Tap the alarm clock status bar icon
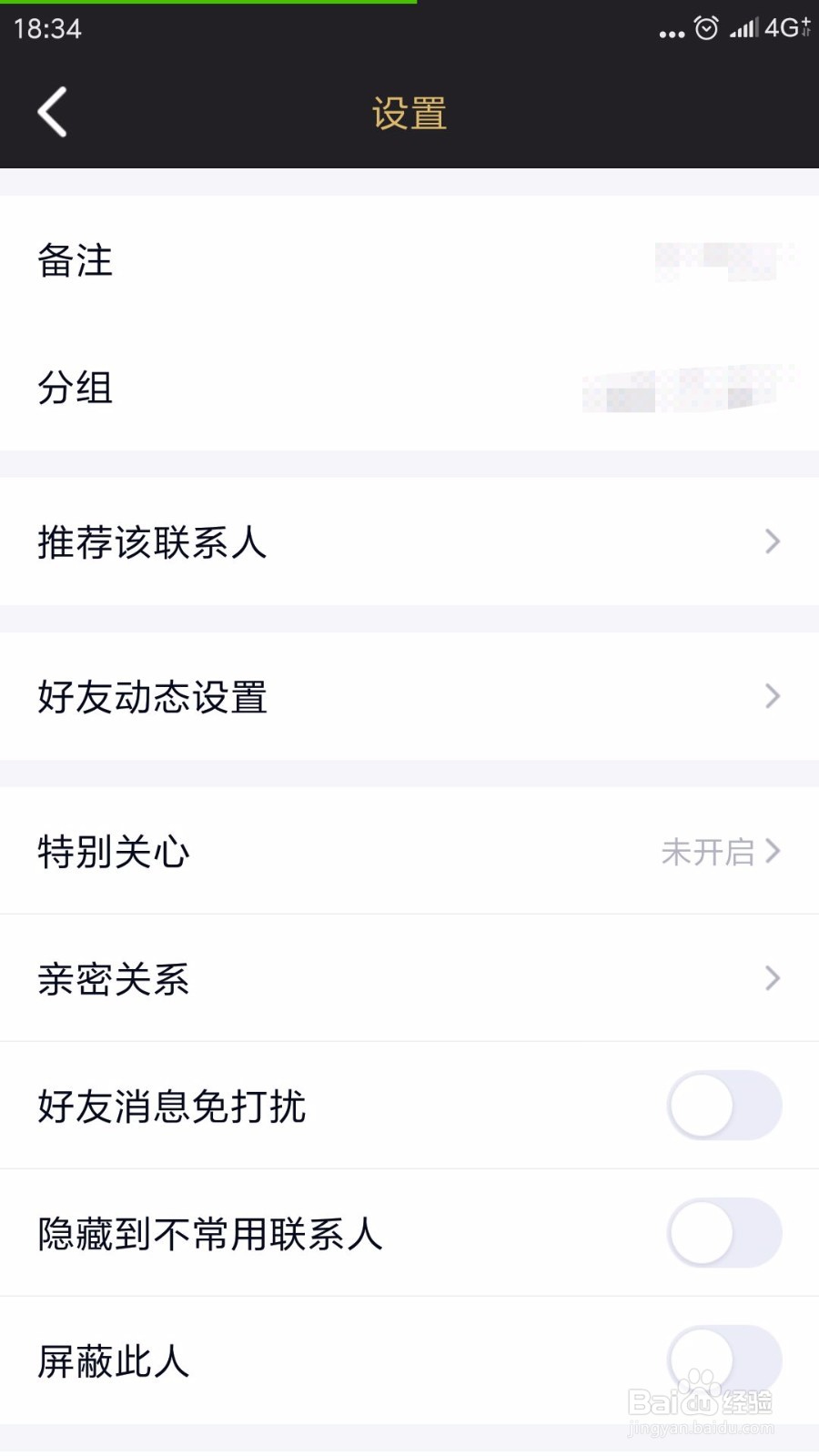This screenshot has height=1456, width=819. (705, 27)
